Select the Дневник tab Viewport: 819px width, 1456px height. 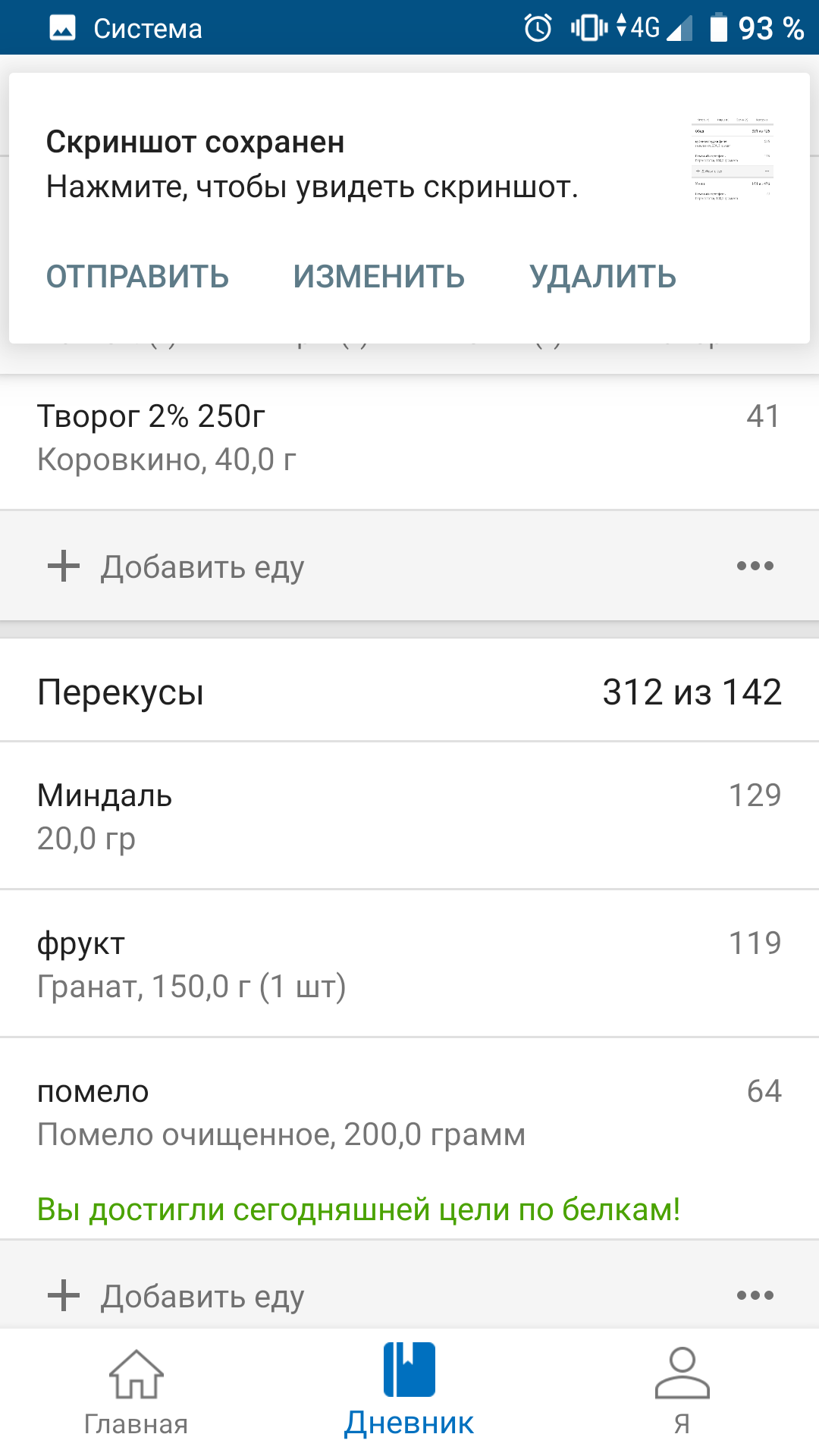pos(409,1392)
